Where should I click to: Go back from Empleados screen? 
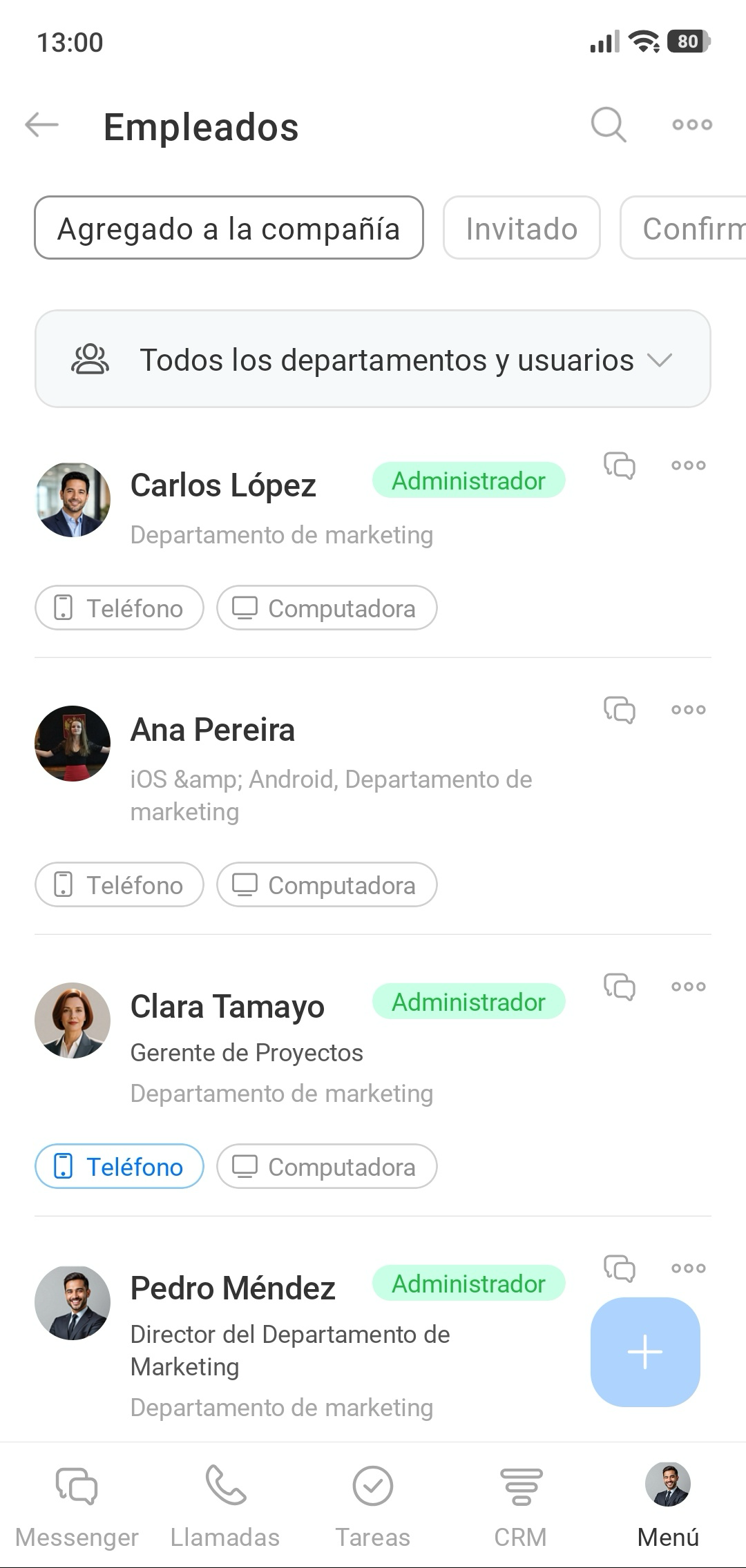42,126
